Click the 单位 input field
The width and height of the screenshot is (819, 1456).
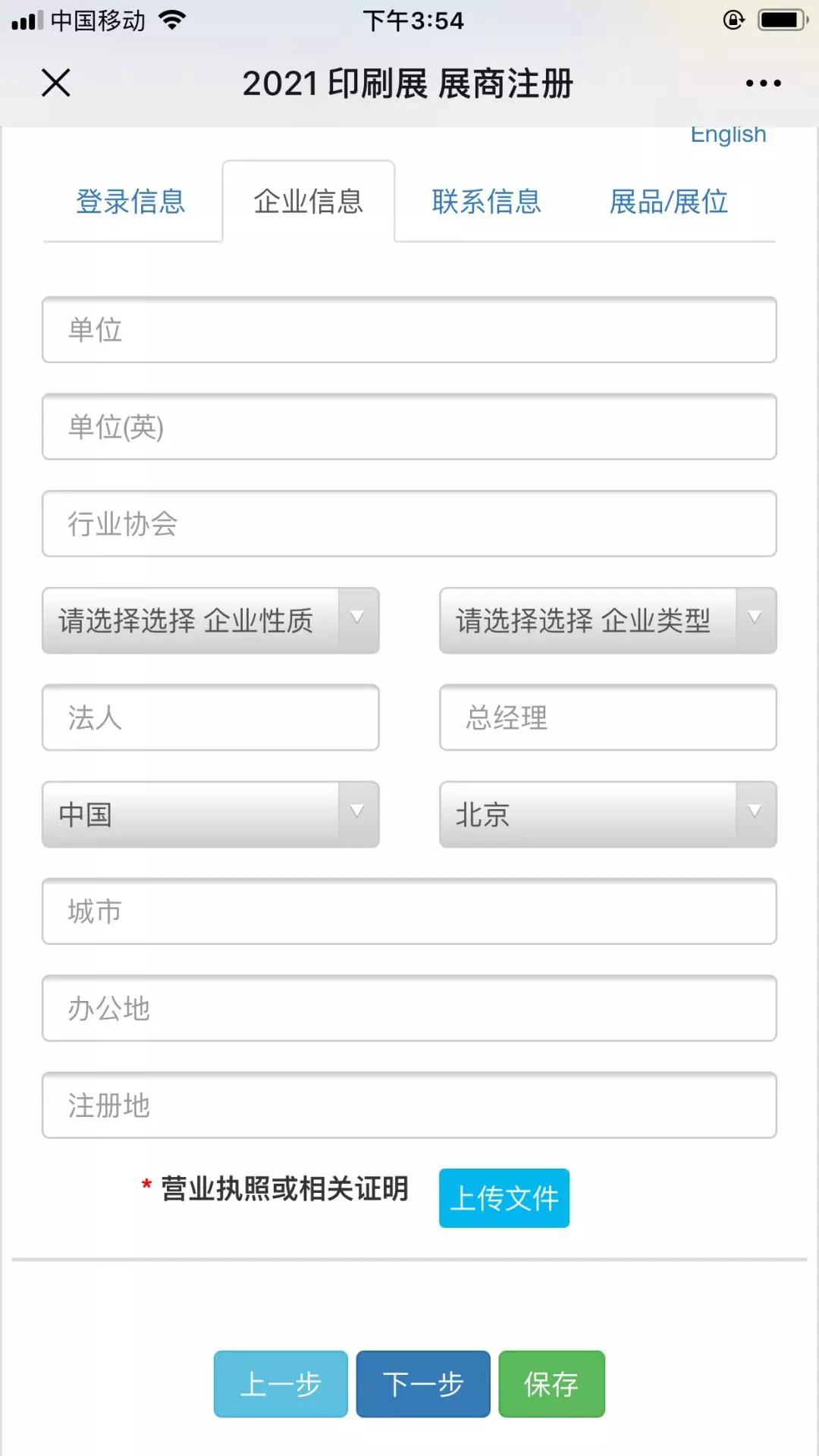click(409, 330)
